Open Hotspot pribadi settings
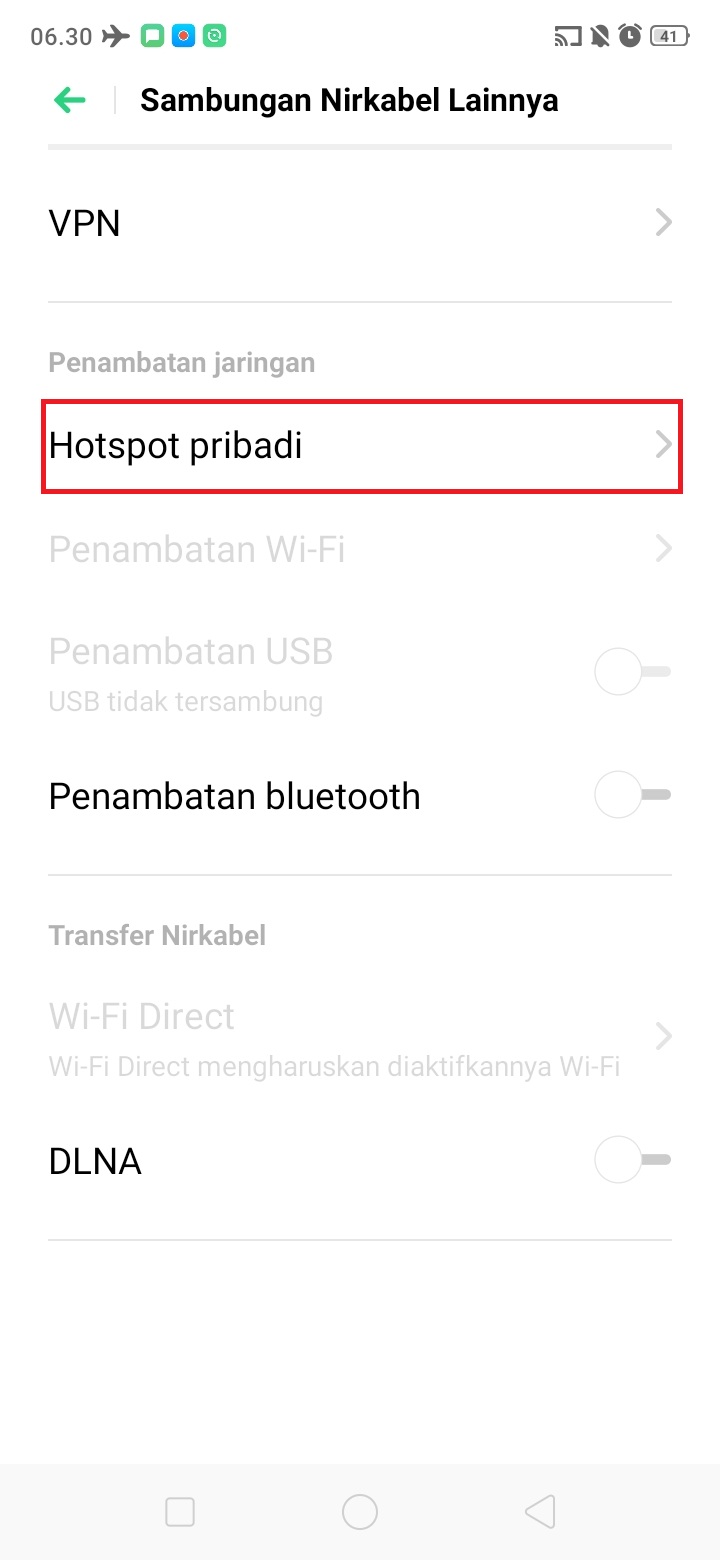The width and height of the screenshot is (720, 1560). click(360, 446)
